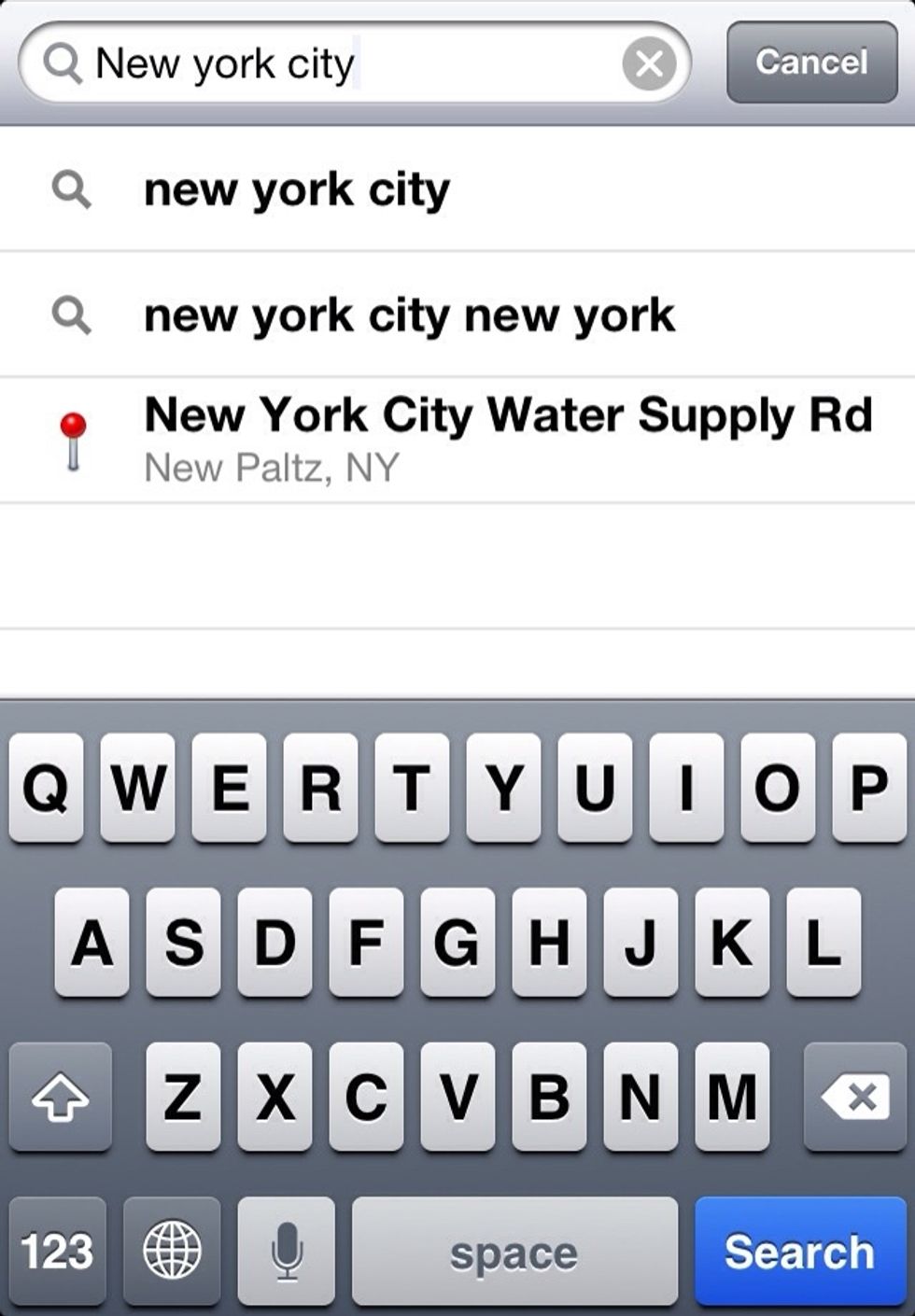Hit the blue Search key
Screen dimensions: 915x1316
(x=799, y=1251)
